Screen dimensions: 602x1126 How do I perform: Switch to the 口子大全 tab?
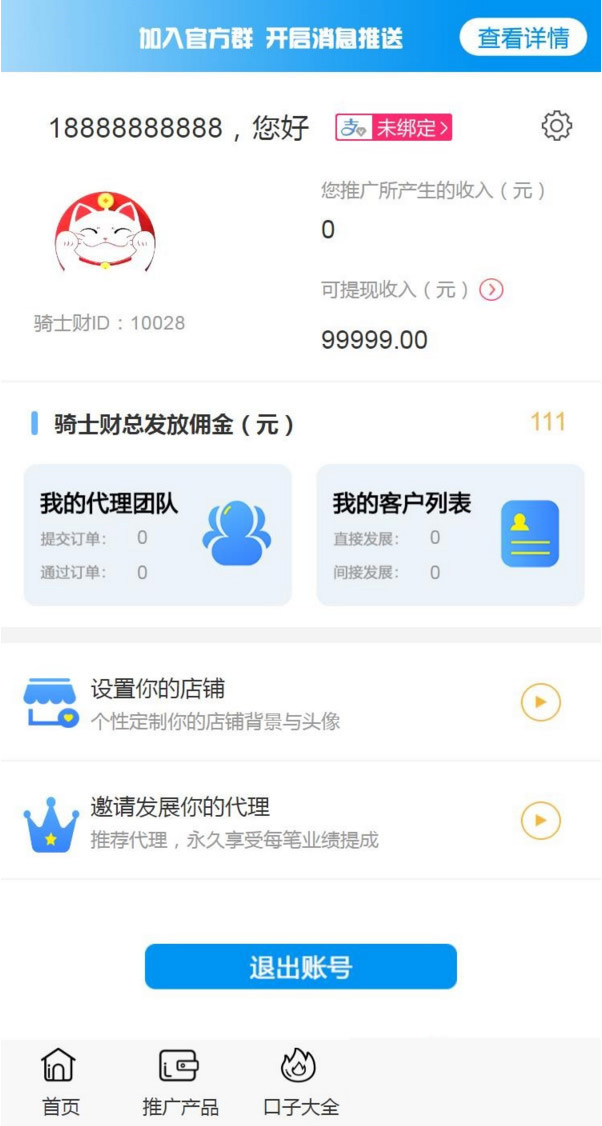300,1082
